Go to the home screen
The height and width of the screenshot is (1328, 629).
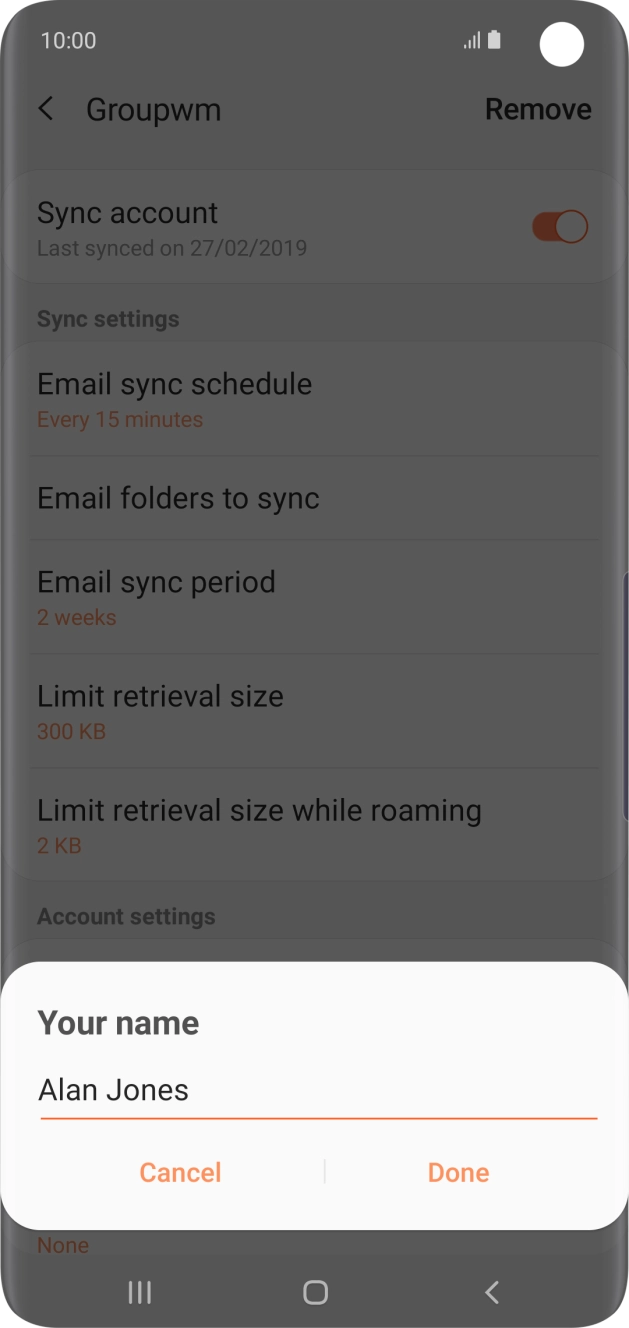(315, 1292)
